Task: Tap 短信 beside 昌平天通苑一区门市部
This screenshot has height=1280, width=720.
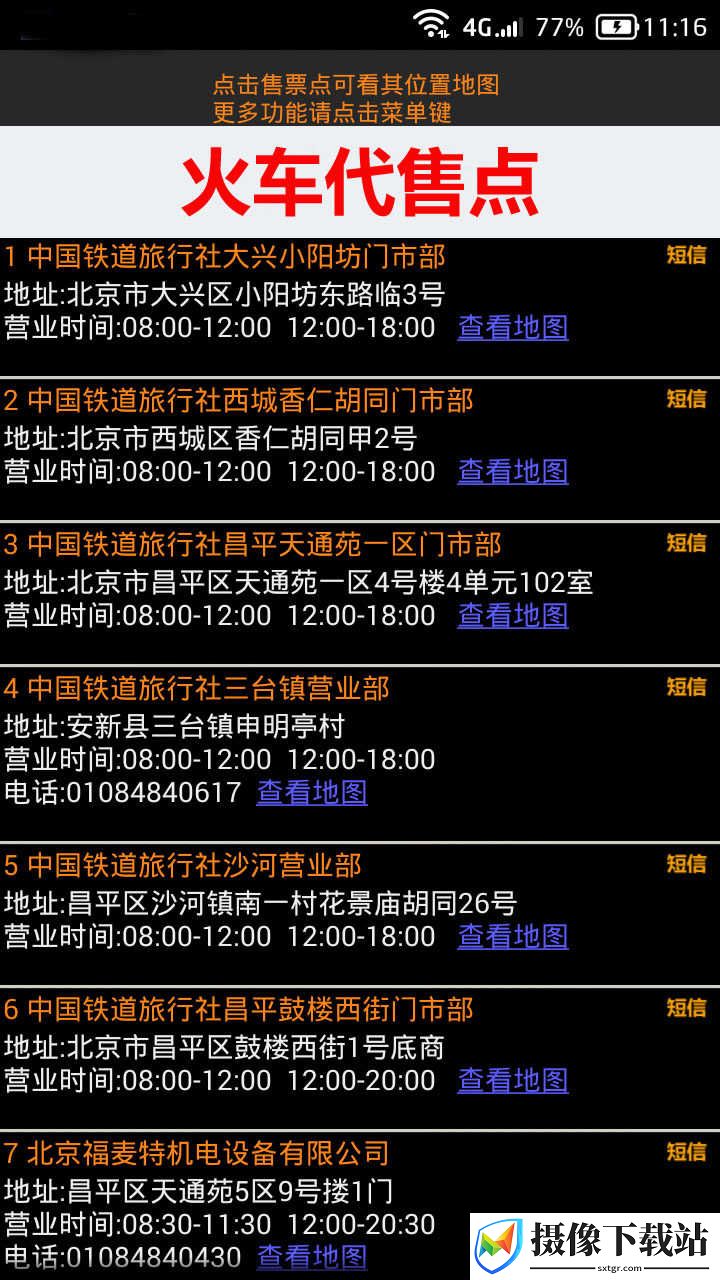Action: click(x=687, y=543)
